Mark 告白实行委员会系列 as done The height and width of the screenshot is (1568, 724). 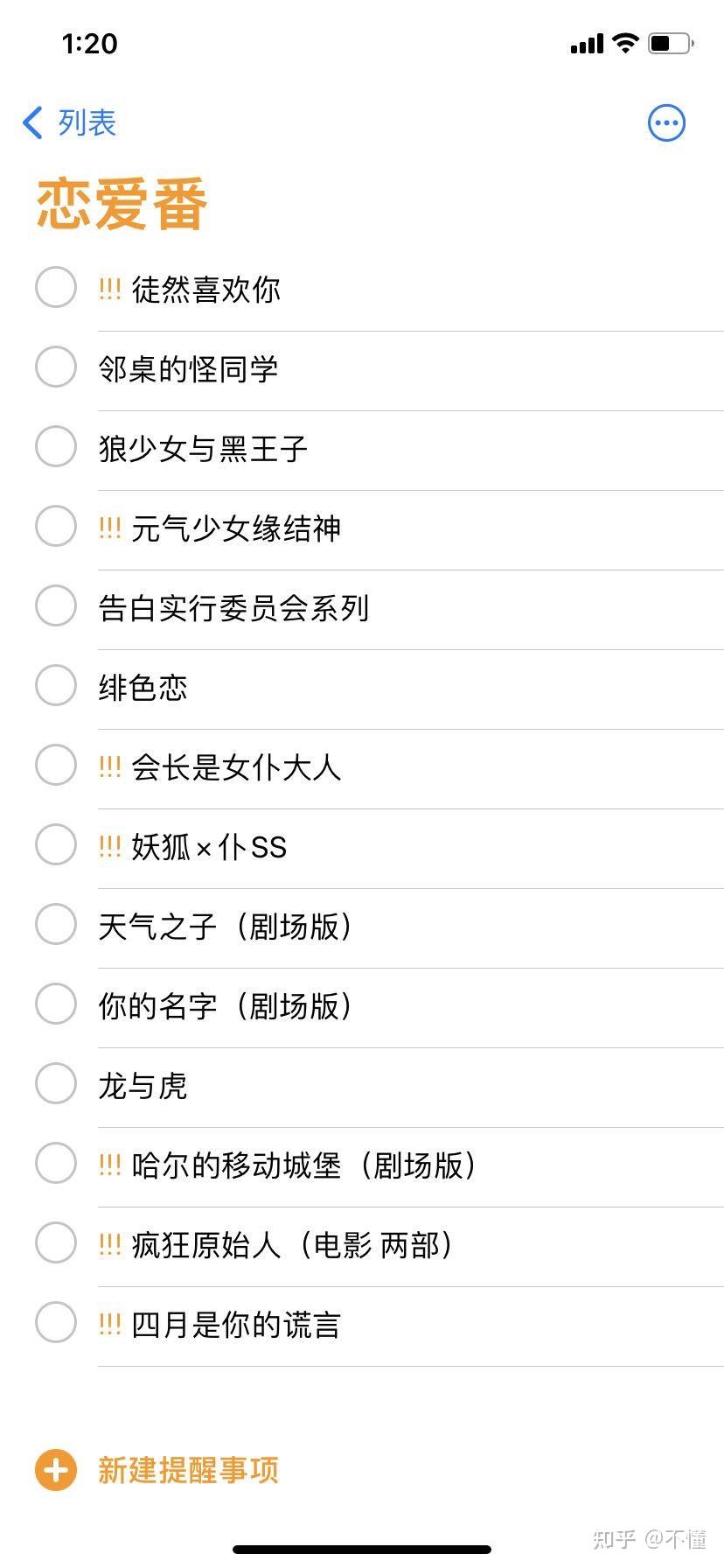(x=56, y=606)
